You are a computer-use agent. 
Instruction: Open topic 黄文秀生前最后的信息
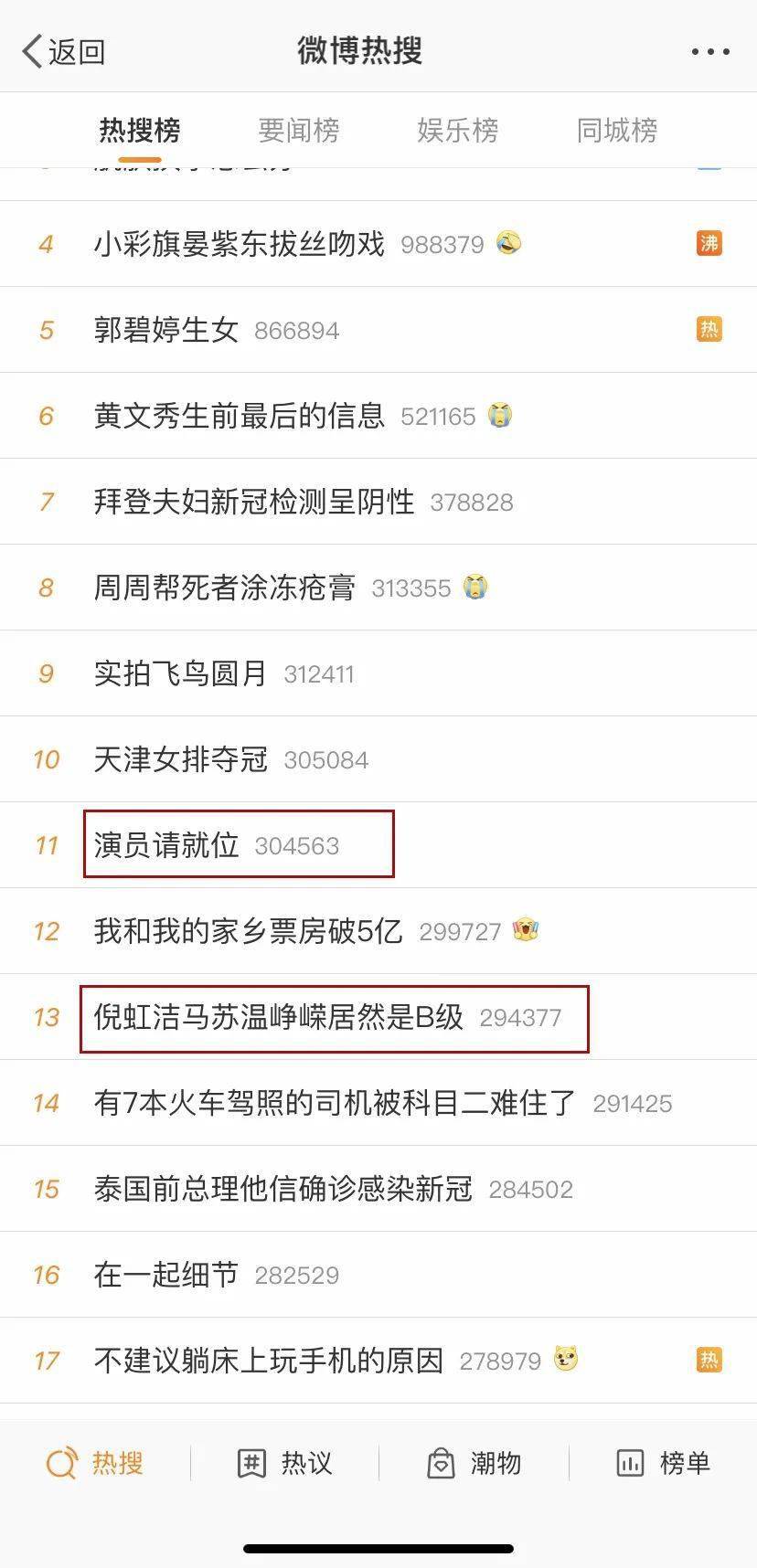point(240,416)
